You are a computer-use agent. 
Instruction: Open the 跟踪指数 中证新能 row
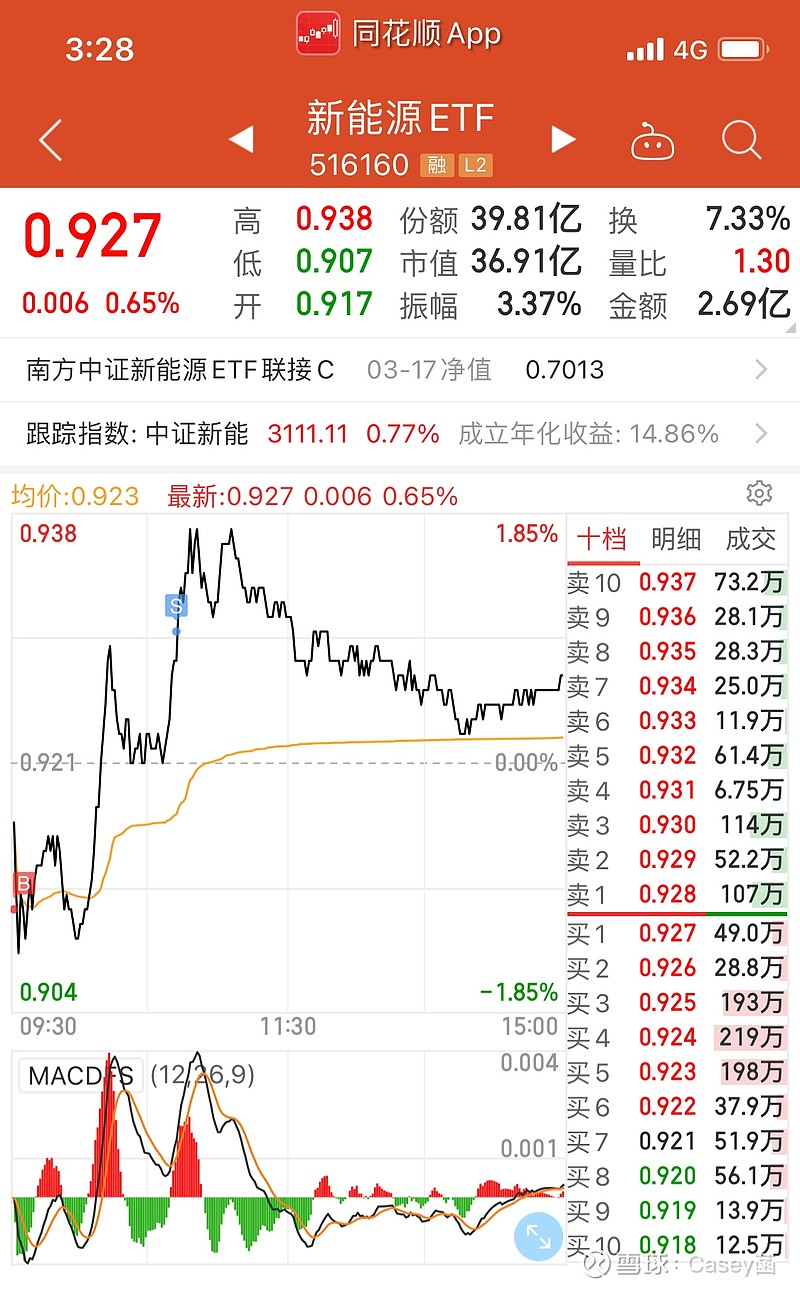[400, 434]
